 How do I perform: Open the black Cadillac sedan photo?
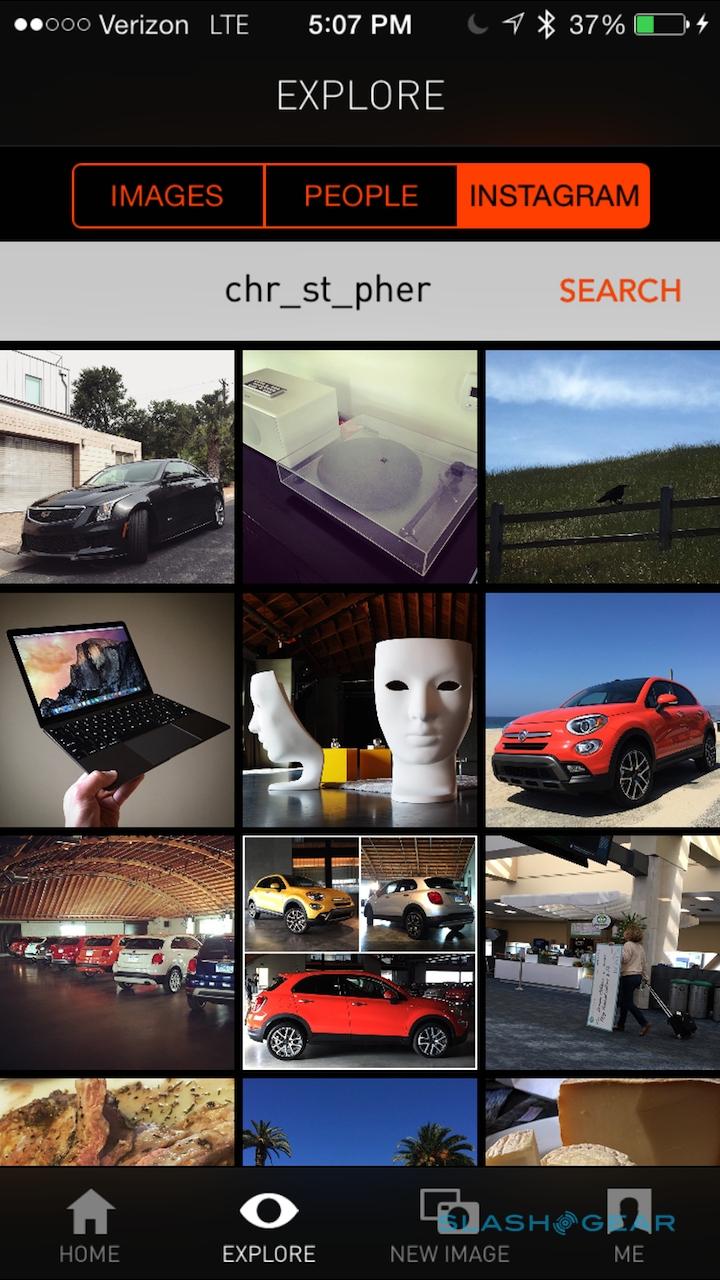tap(117, 466)
